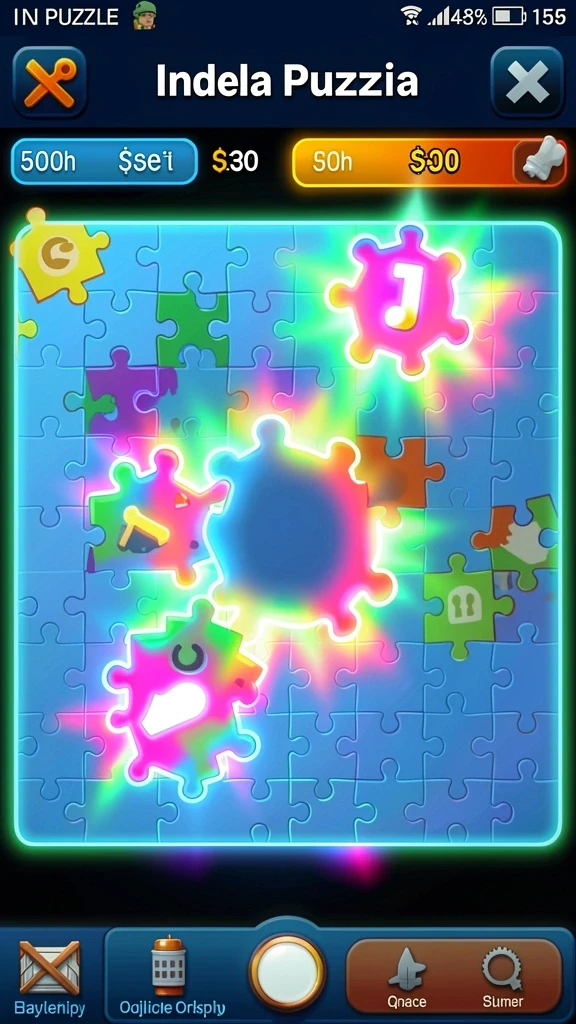
Task: Pick the yellow C puzzle piece
Action: [x=59, y=256]
